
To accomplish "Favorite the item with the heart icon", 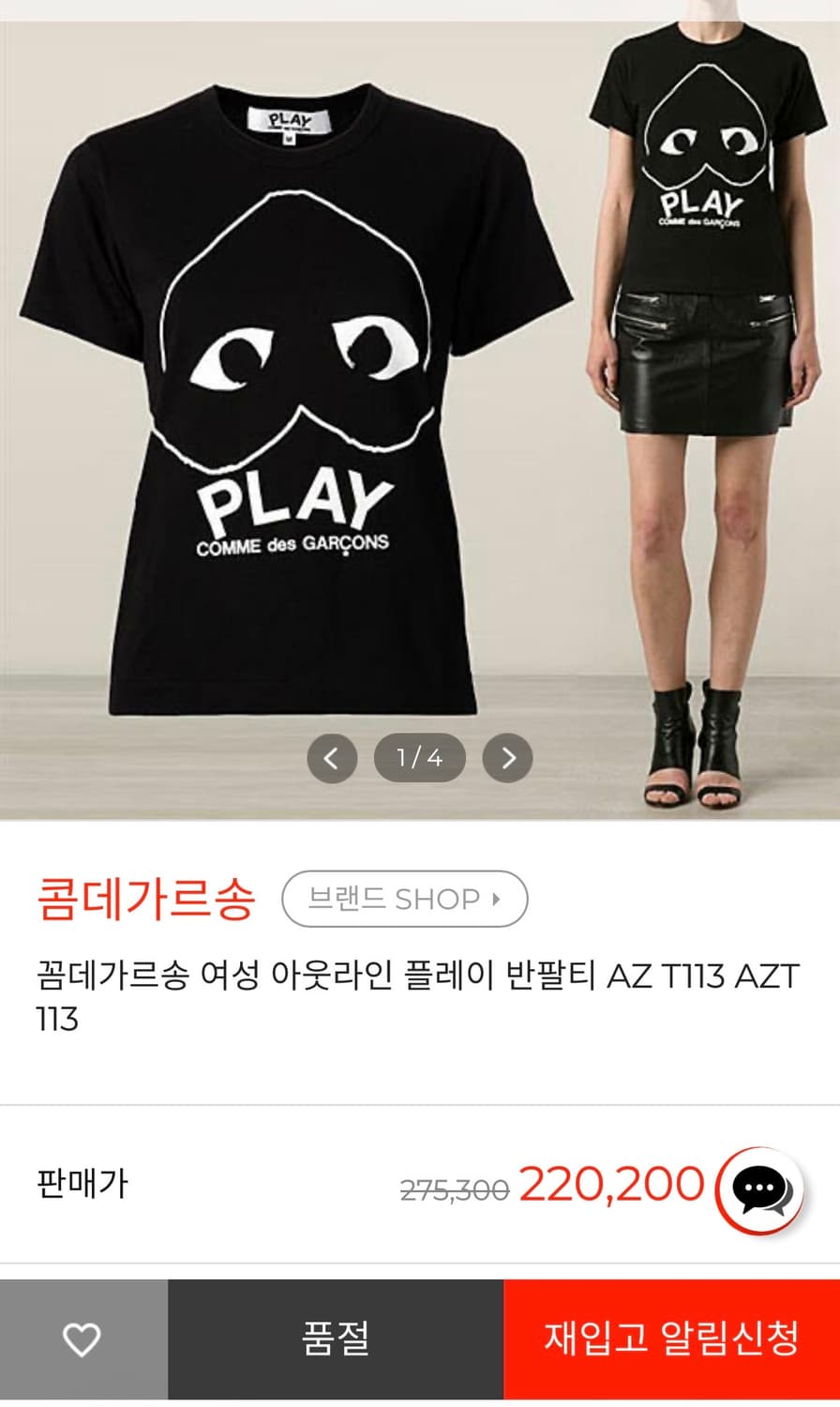I will click(x=82, y=1339).
